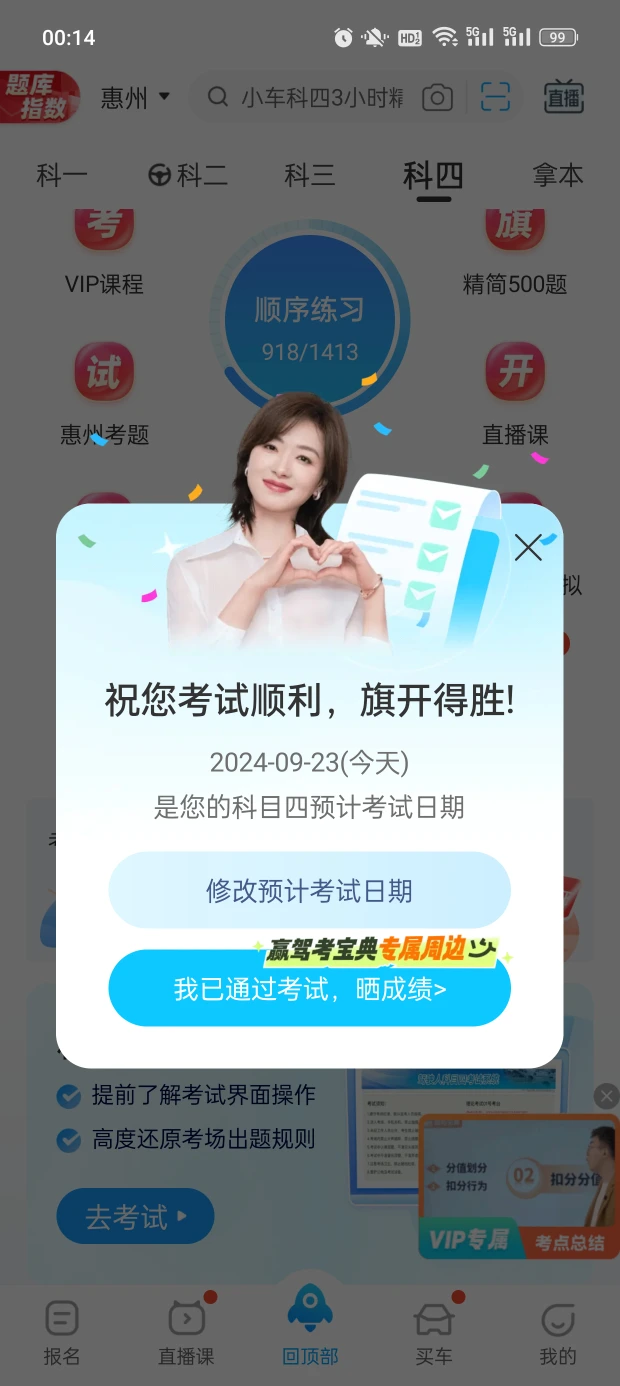The image size is (620, 1386).
Task: Open 直播课 in bottom navigation
Action: coord(186,1334)
